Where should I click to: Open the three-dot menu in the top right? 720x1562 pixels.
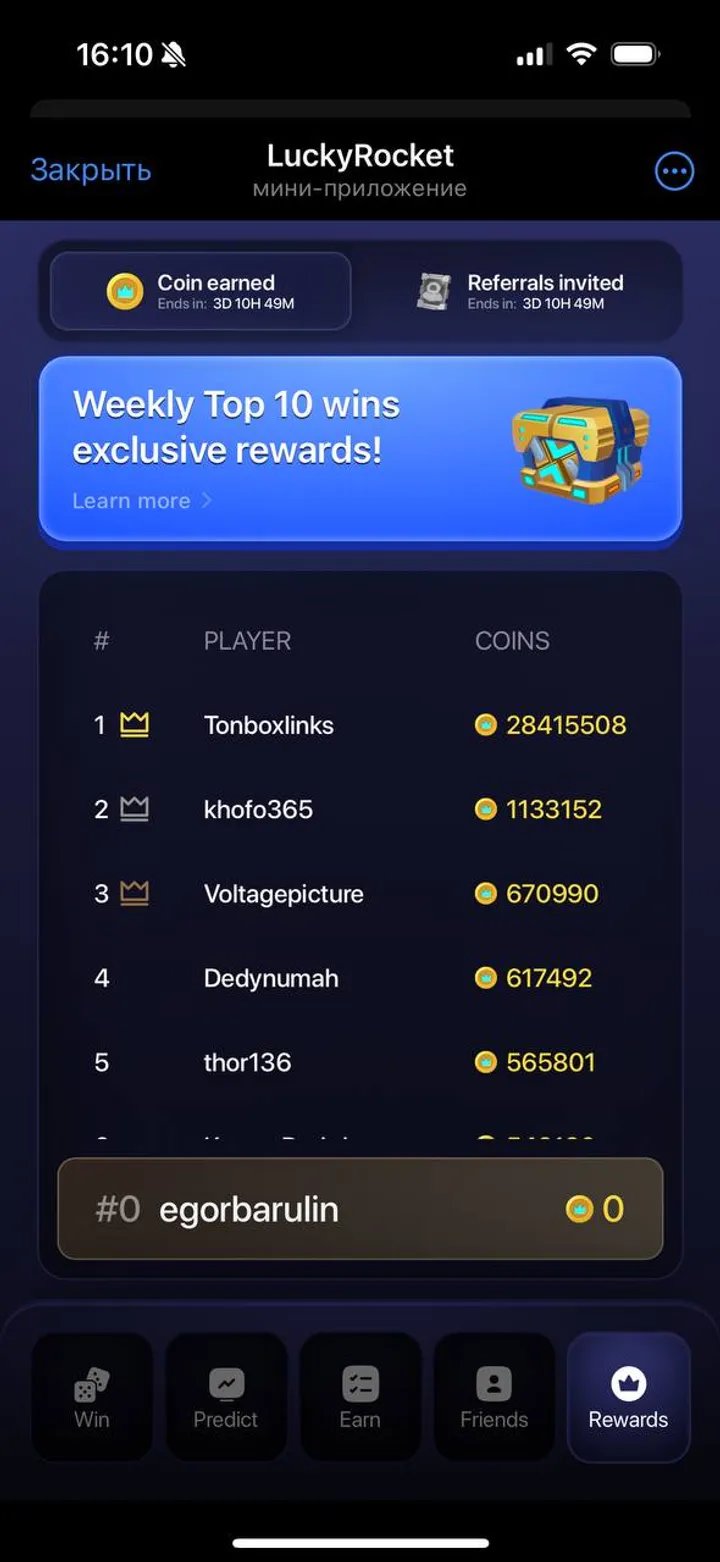[674, 171]
